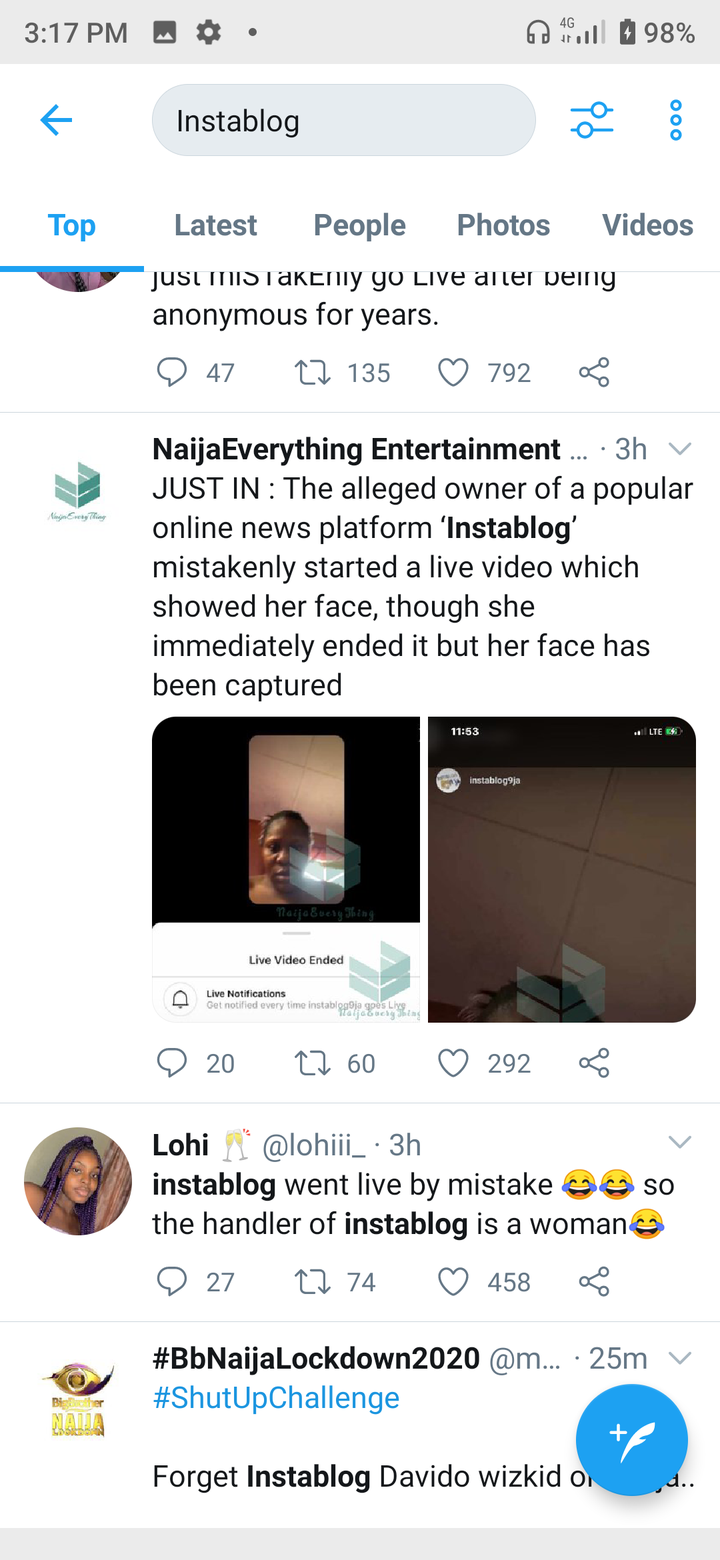Switch to the People tab
Image resolution: width=720 pixels, height=1560 pixels.
coord(360,225)
